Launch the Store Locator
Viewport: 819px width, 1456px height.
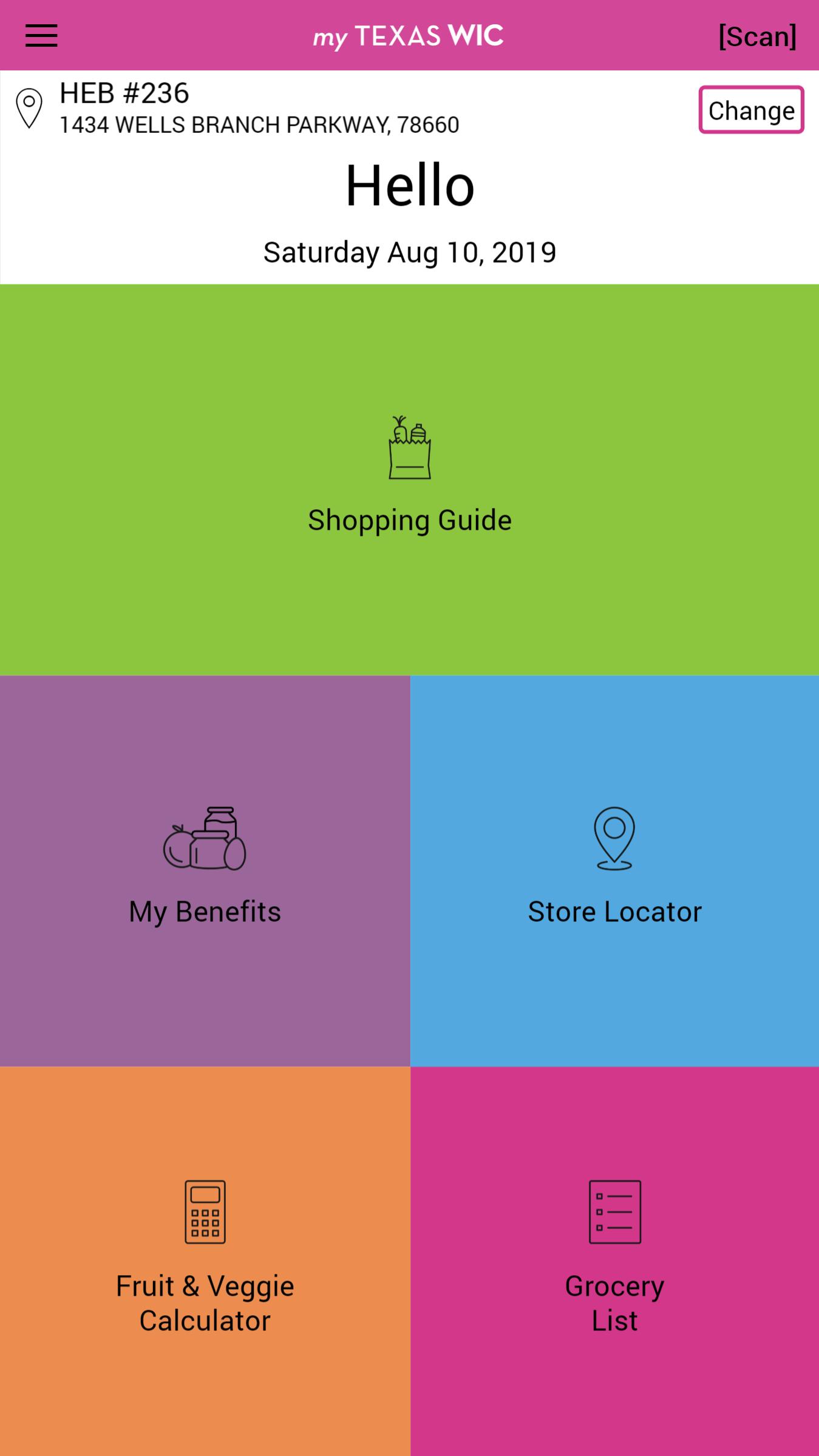614,871
